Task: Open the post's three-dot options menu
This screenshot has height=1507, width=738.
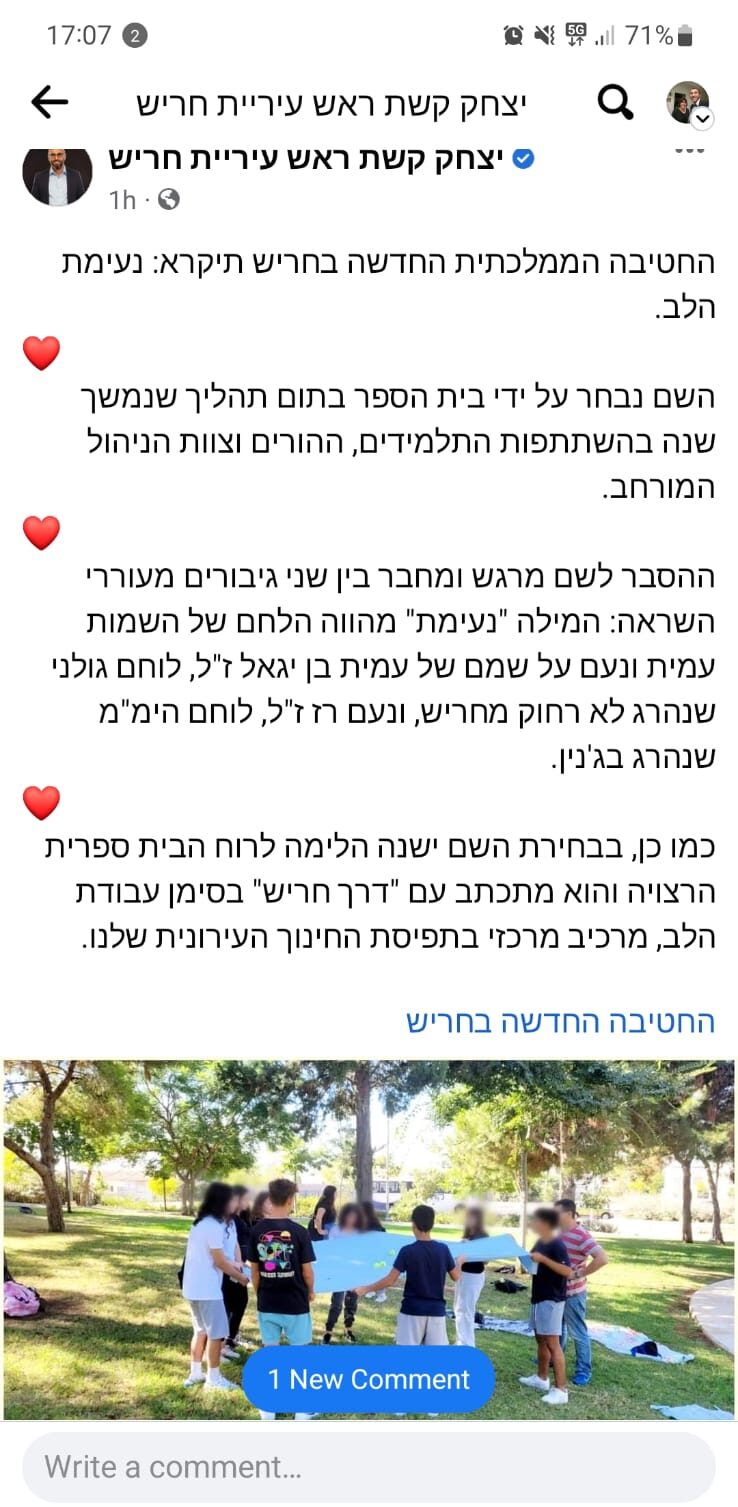Action: point(690,152)
